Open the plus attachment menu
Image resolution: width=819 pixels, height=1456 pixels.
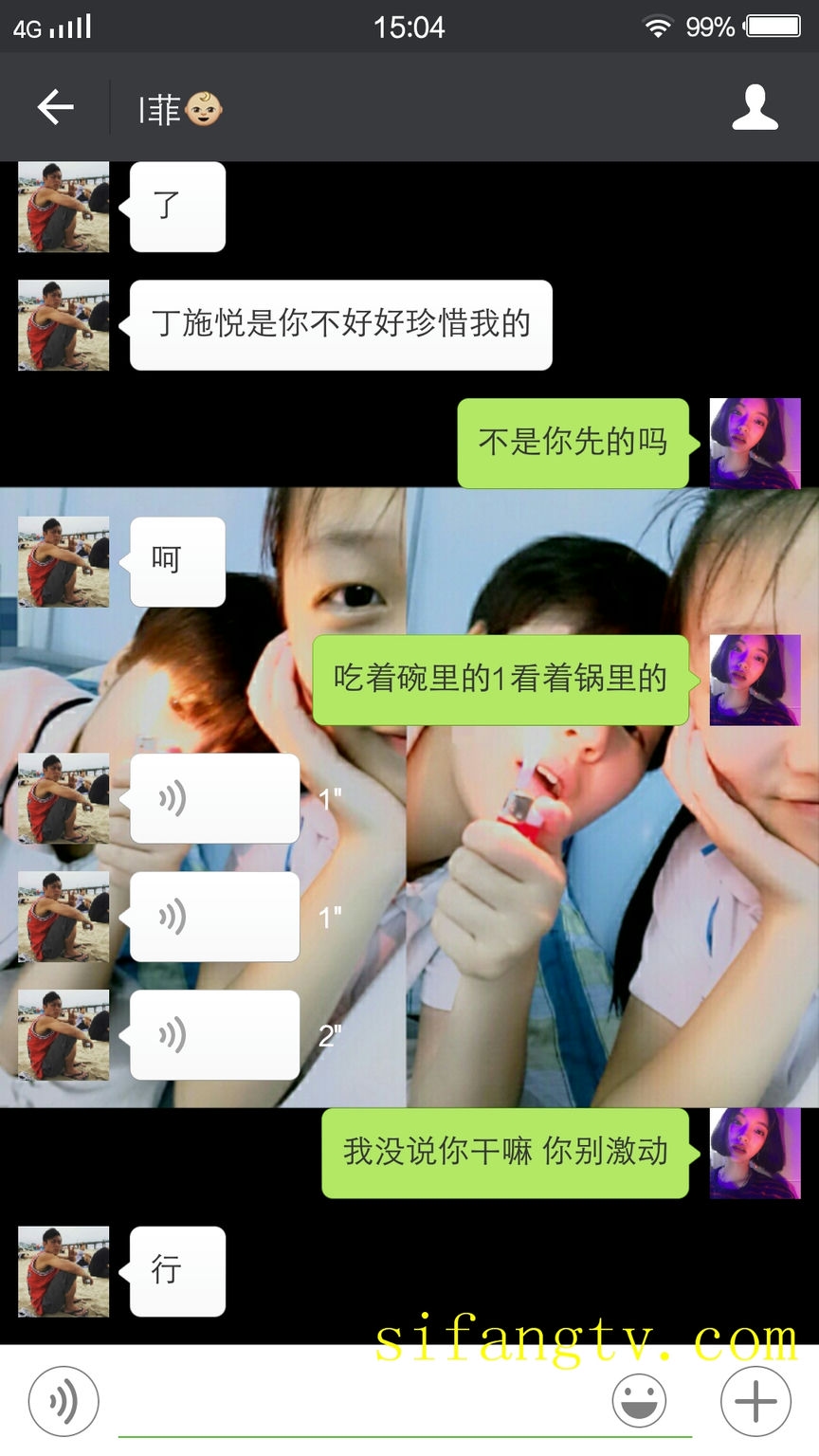pos(755,1401)
